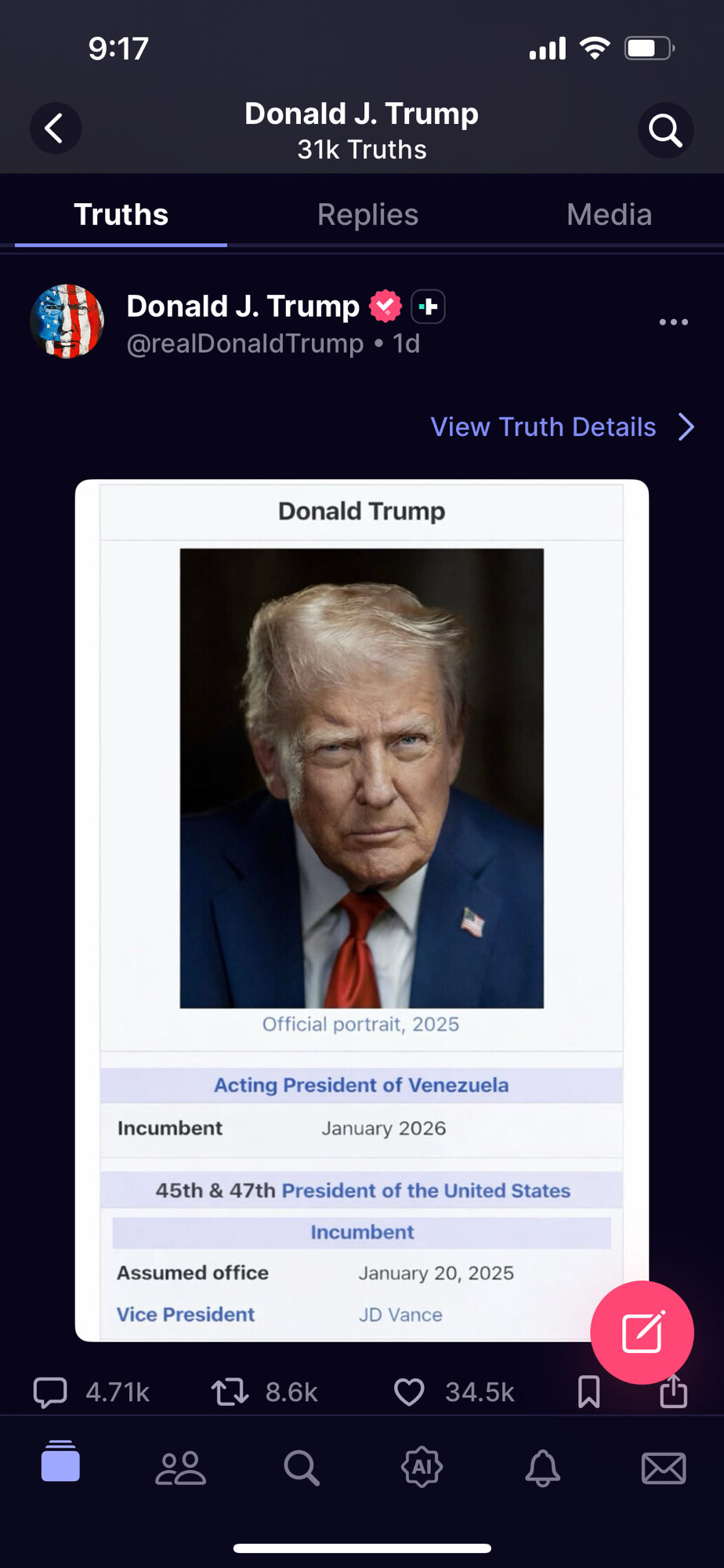Switch to the Replies tab

(x=367, y=215)
